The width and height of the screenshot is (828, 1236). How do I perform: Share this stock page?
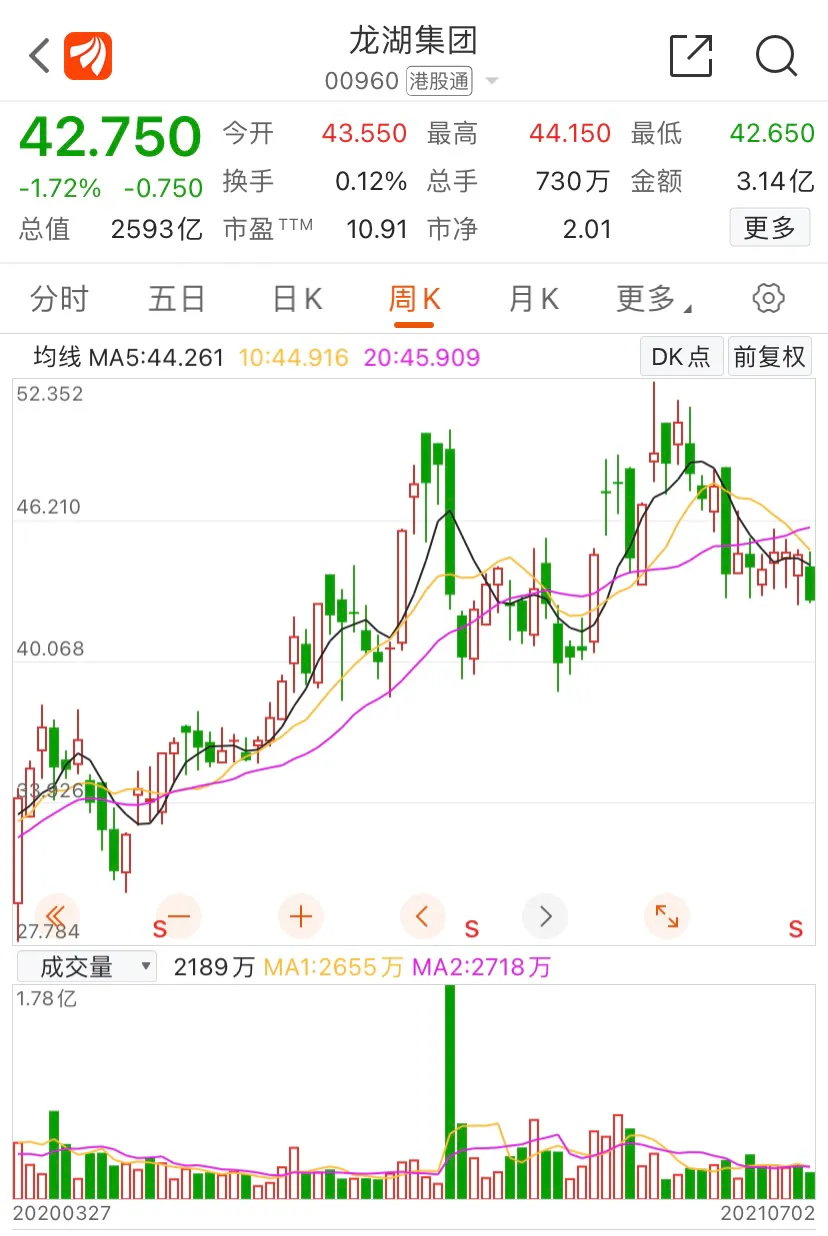[x=690, y=56]
